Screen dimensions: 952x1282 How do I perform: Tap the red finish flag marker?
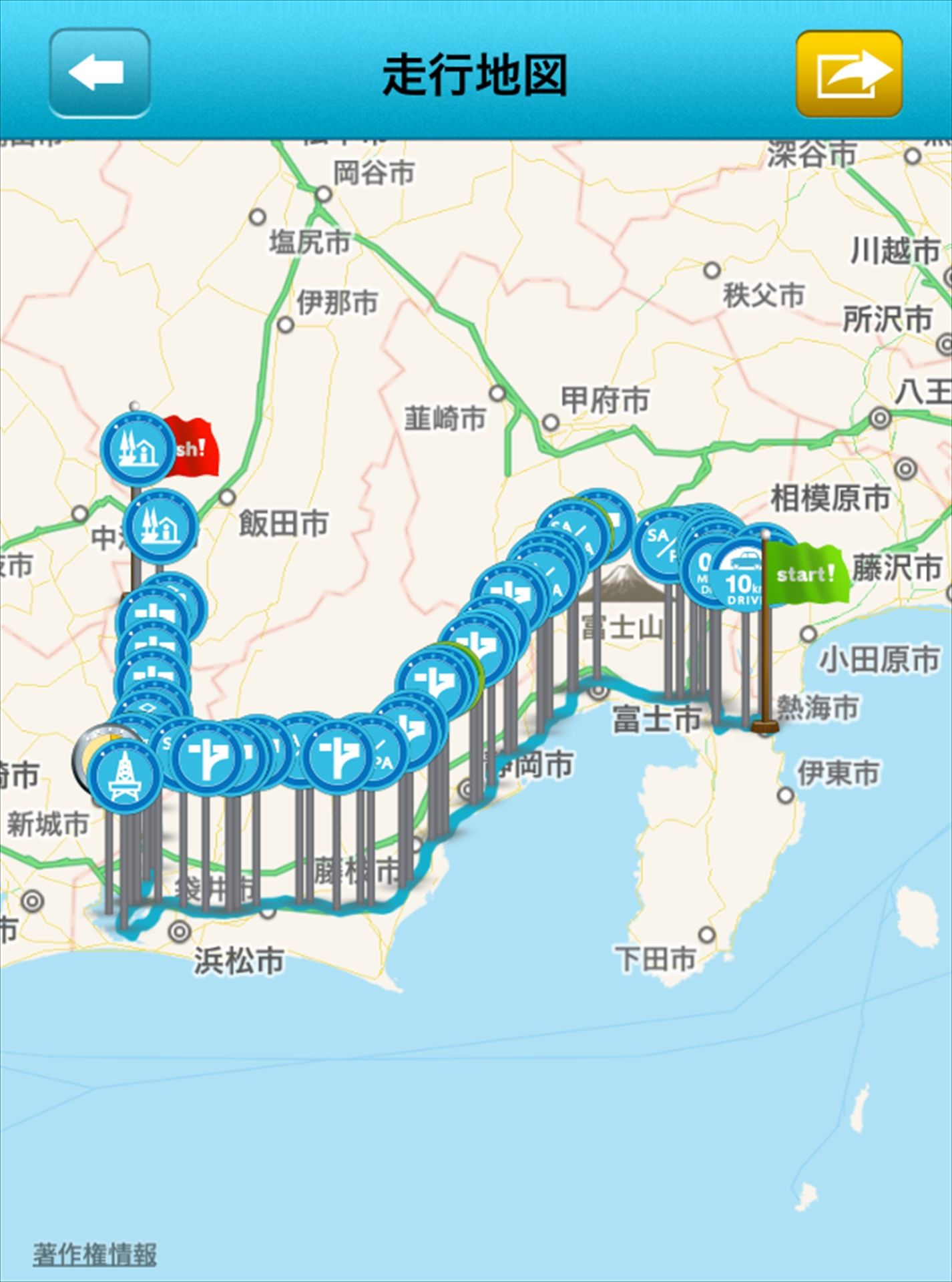click(x=194, y=447)
